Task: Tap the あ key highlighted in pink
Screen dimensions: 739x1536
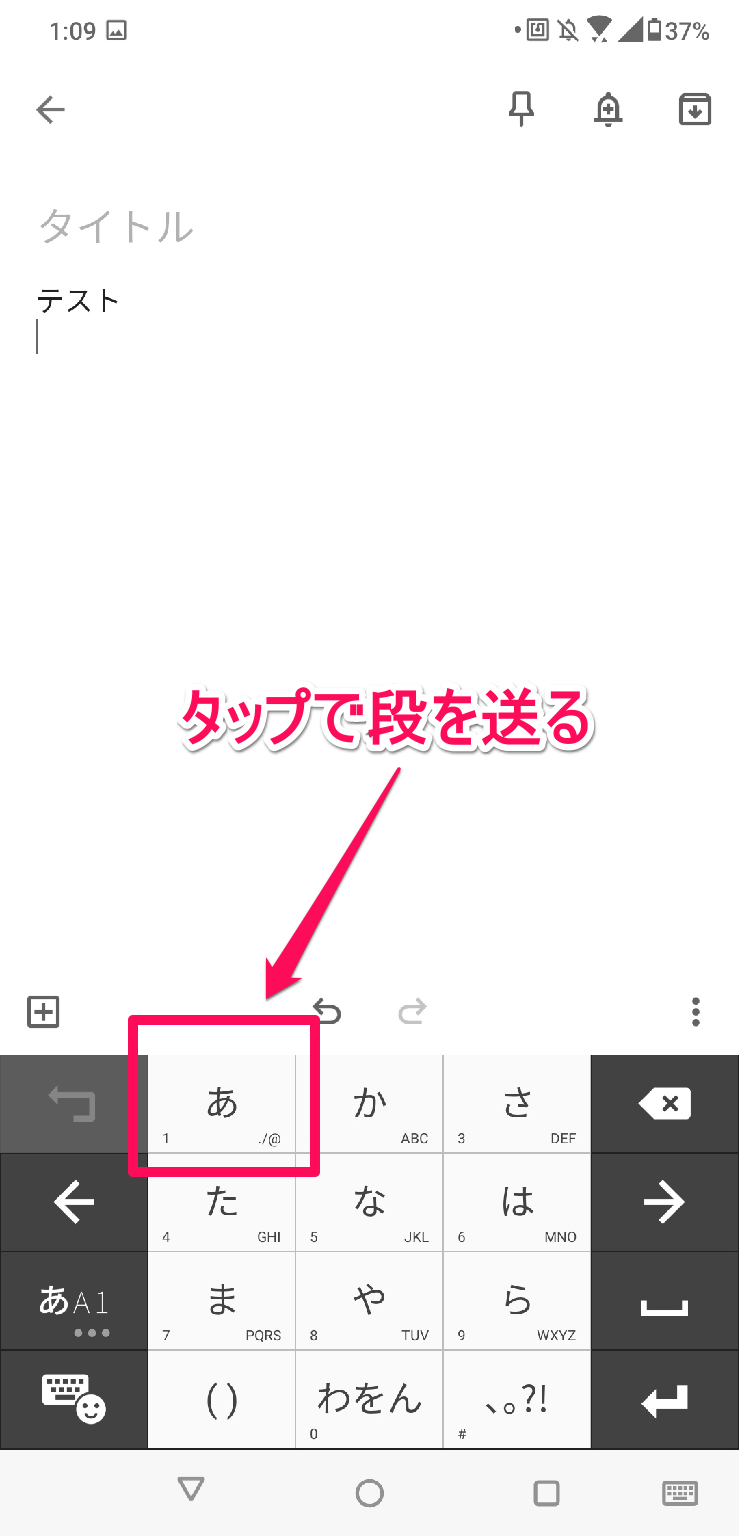Action: click(x=221, y=1104)
